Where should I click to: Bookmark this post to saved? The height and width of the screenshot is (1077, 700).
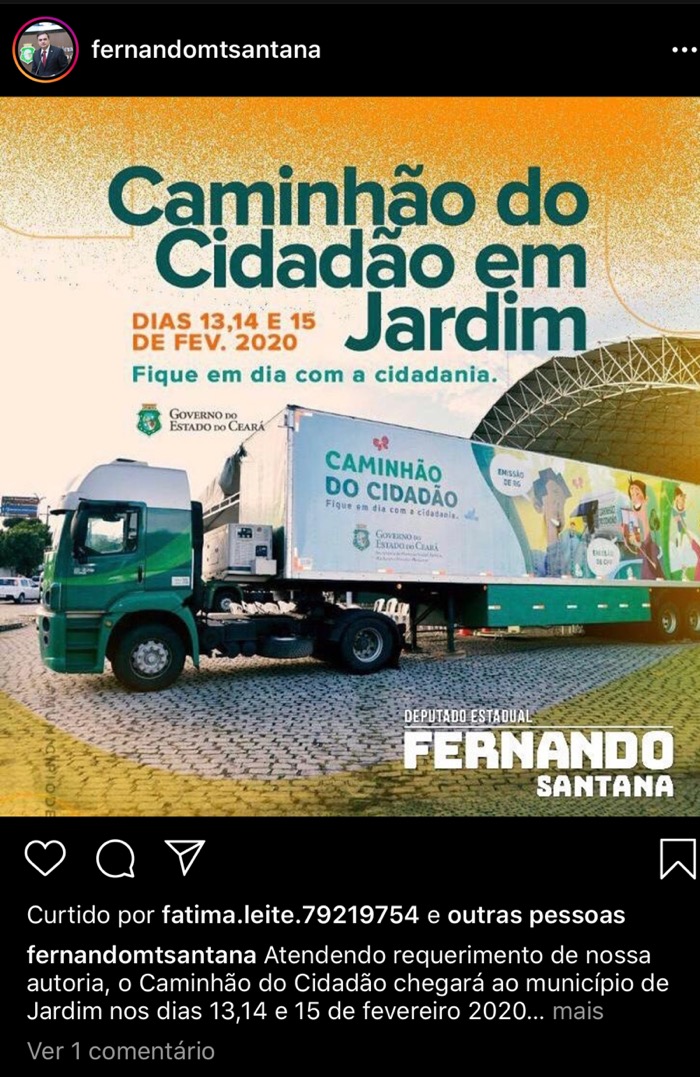[677, 858]
